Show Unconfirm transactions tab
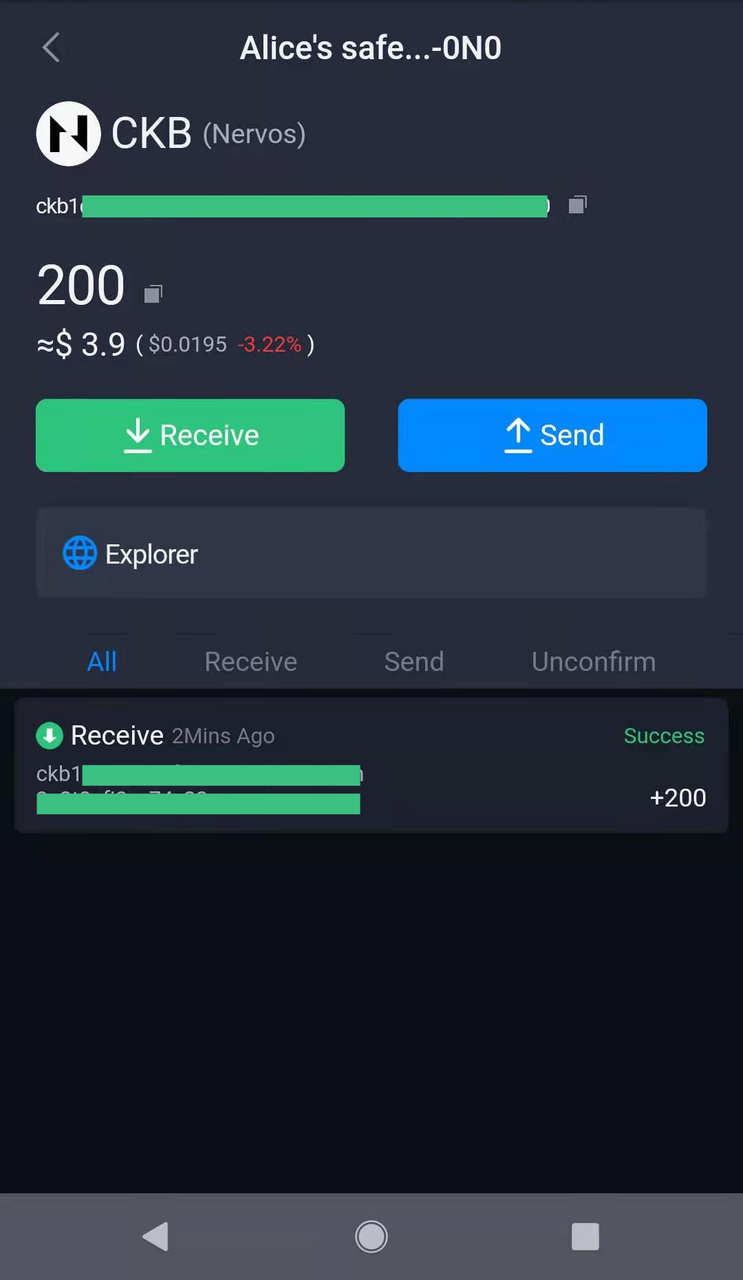The height and width of the screenshot is (1280, 743). [593, 661]
